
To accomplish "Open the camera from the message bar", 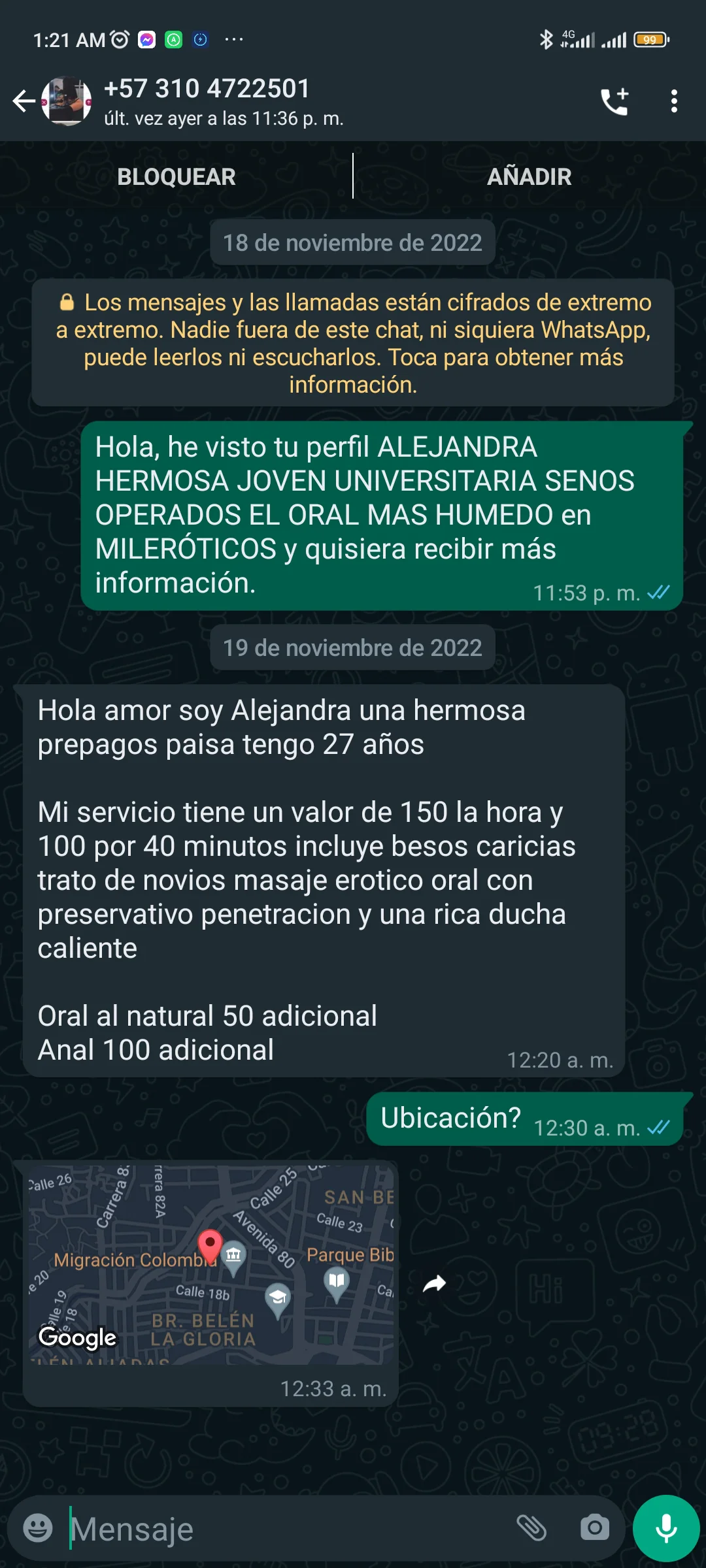I will point(595,1529).
